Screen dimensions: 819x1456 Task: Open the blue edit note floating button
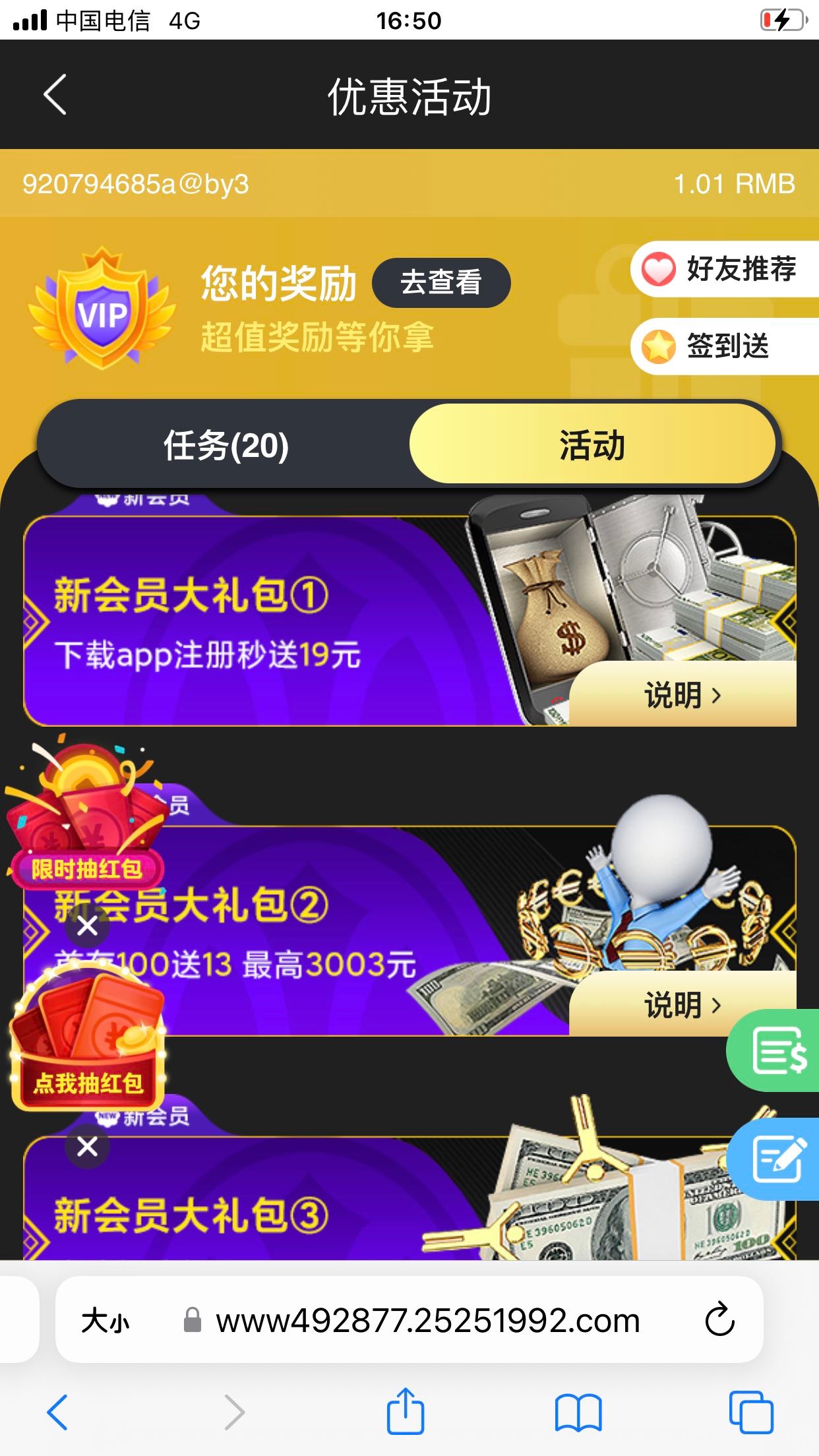(x=777, y=1159)
